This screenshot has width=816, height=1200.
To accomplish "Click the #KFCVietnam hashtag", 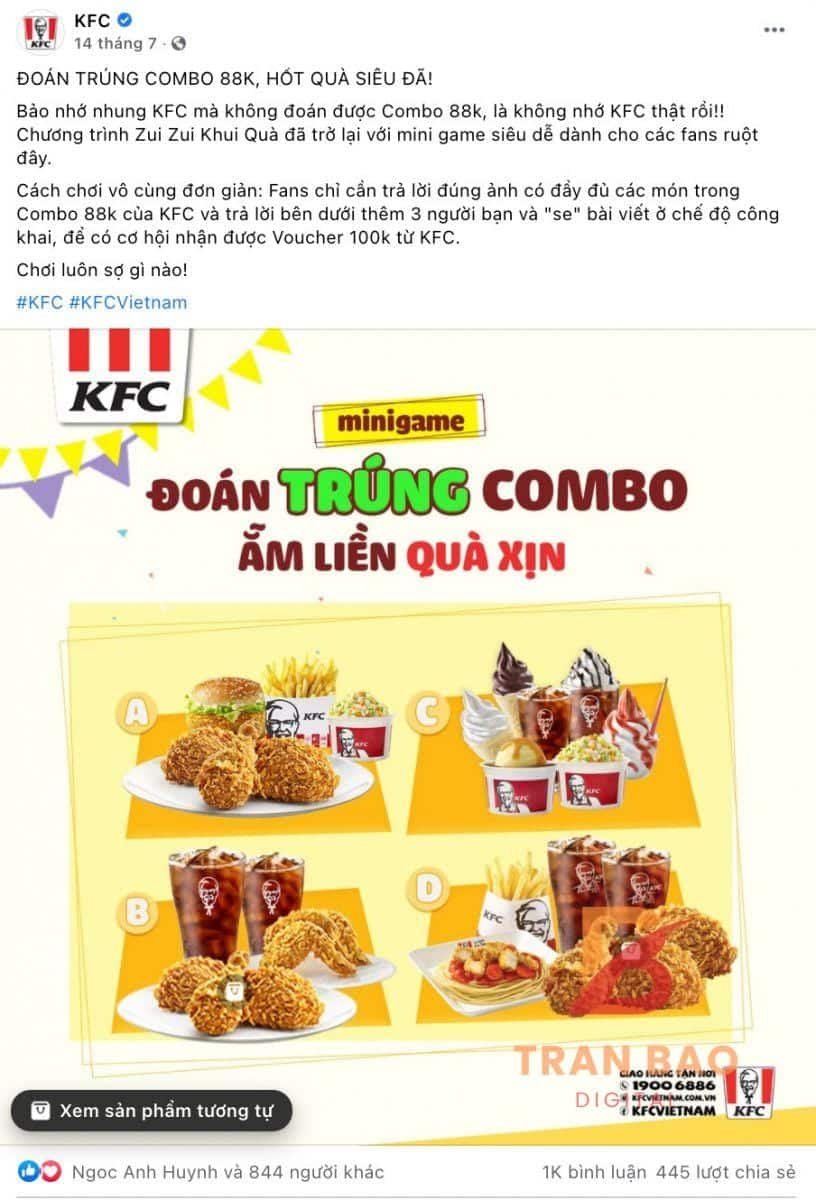I will (x=127, y=301).
